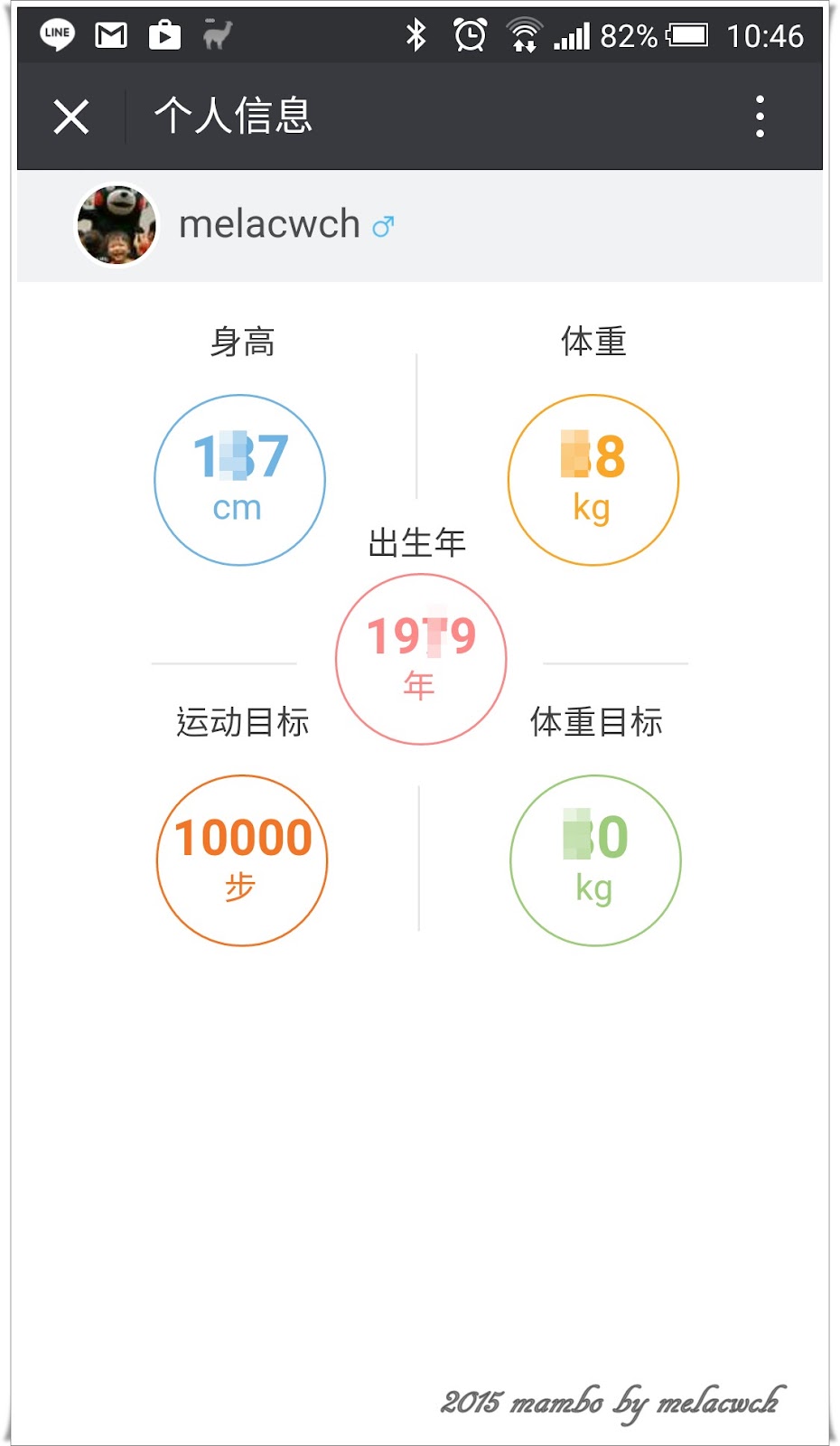The width and height of the screenshot is (840, 1446).
Task: Edit the 体重 weight circle
Action: [x=593, y=480]
